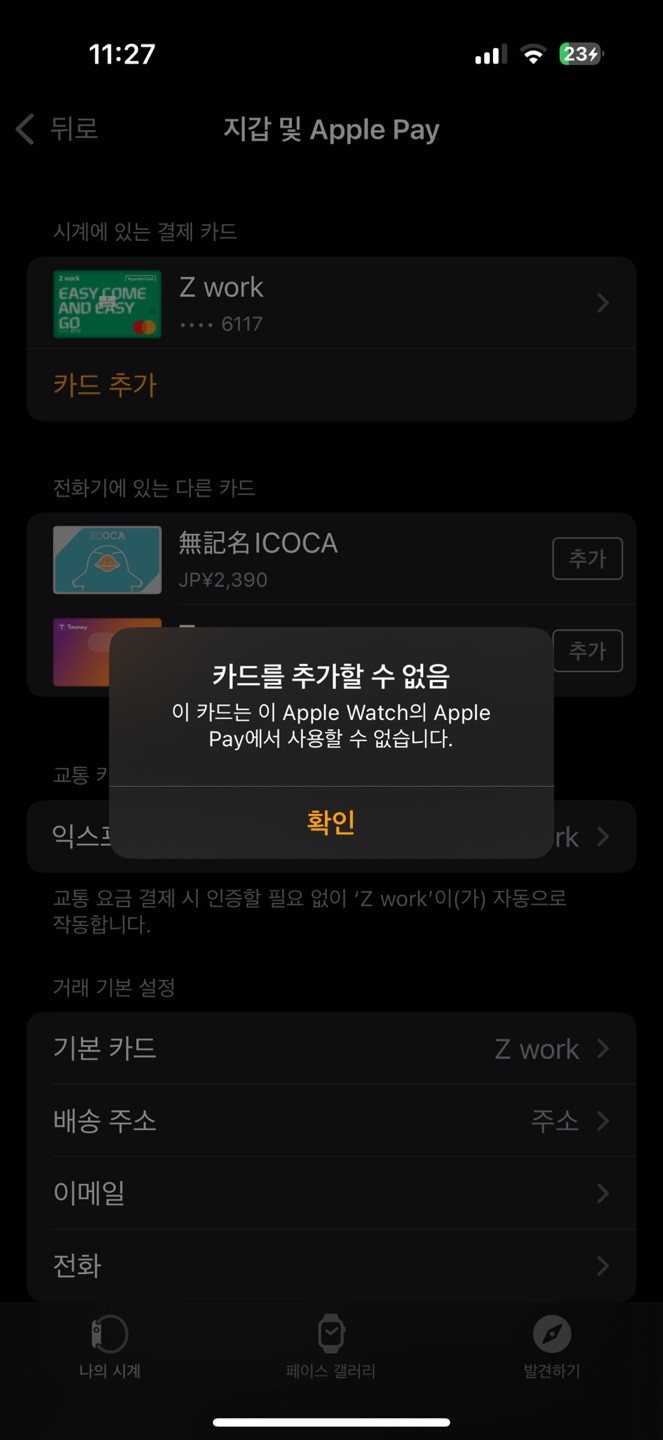Open the 기본 카드 setting

click(331, 1048)
